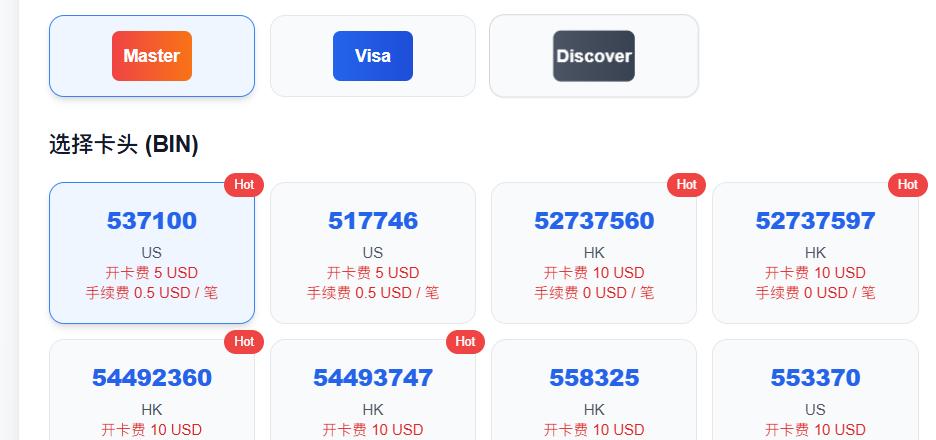Choose the Visa card network
This screenshot has height=440, width=936.
pos(373,56)
